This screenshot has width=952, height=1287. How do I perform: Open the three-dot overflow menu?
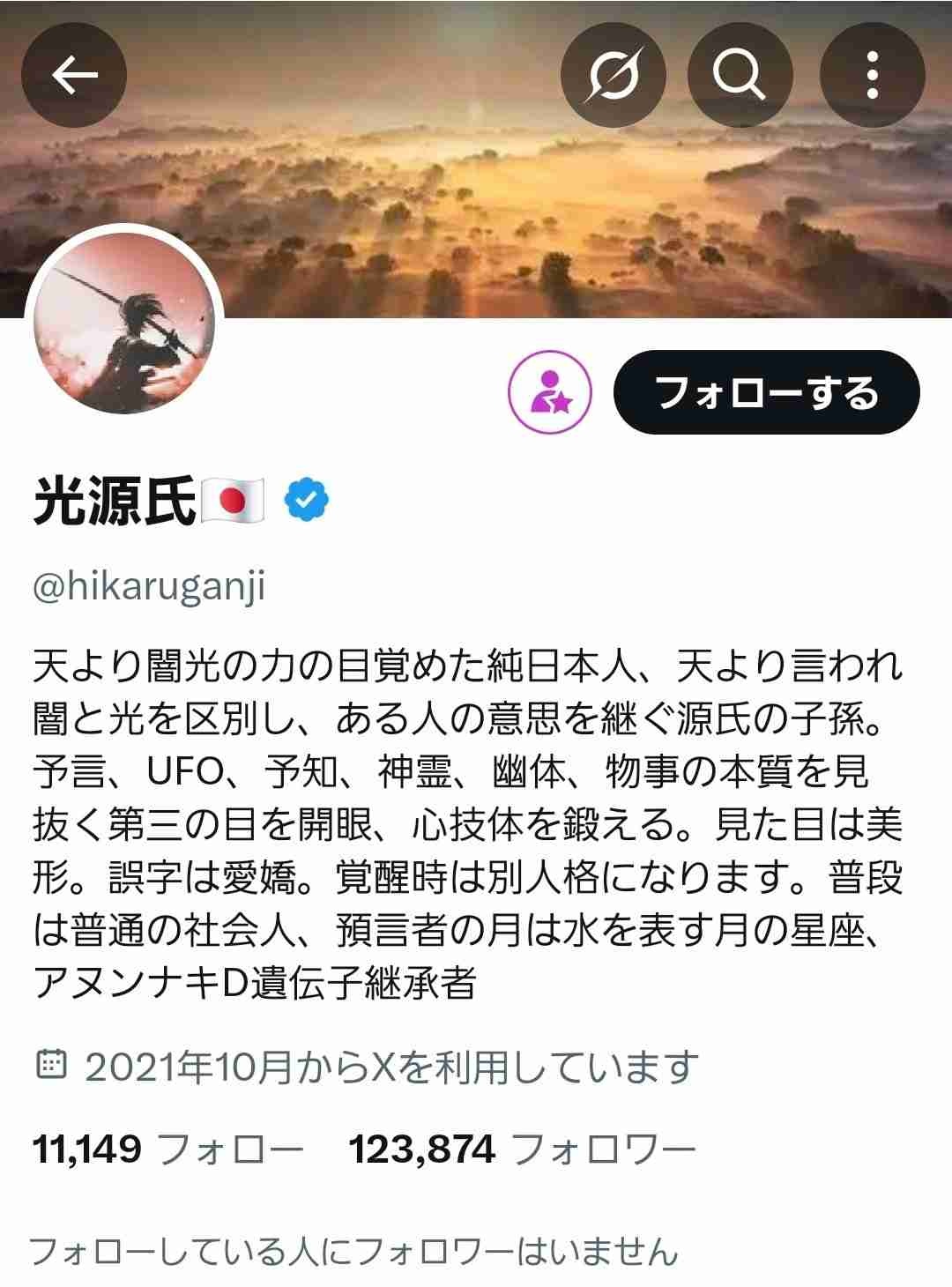[x=872, y=77]
